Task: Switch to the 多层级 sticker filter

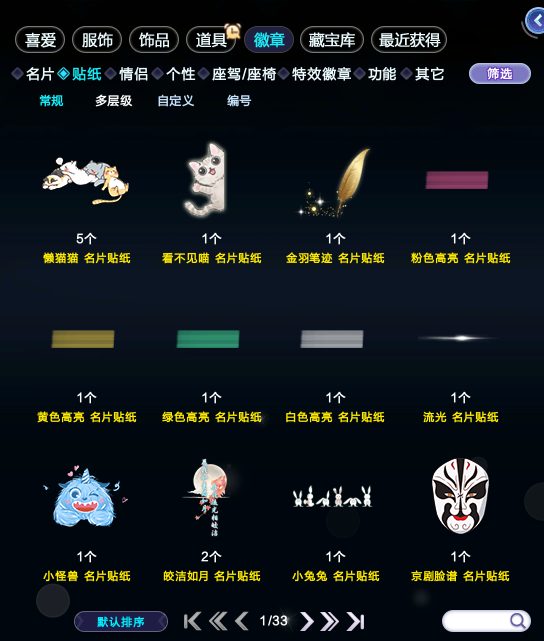Action: tap(114, 101)
